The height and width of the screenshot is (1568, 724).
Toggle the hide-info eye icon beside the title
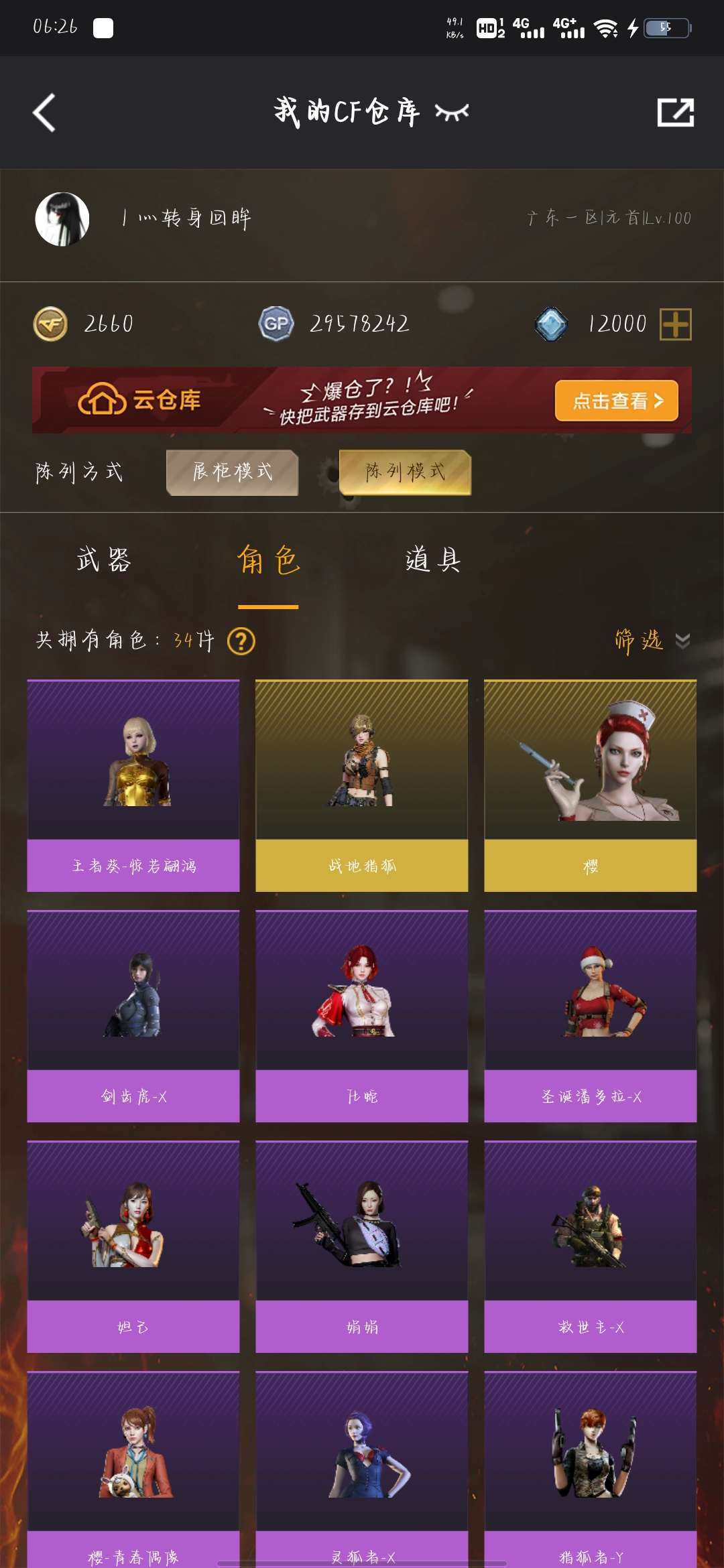coord(452,112)
